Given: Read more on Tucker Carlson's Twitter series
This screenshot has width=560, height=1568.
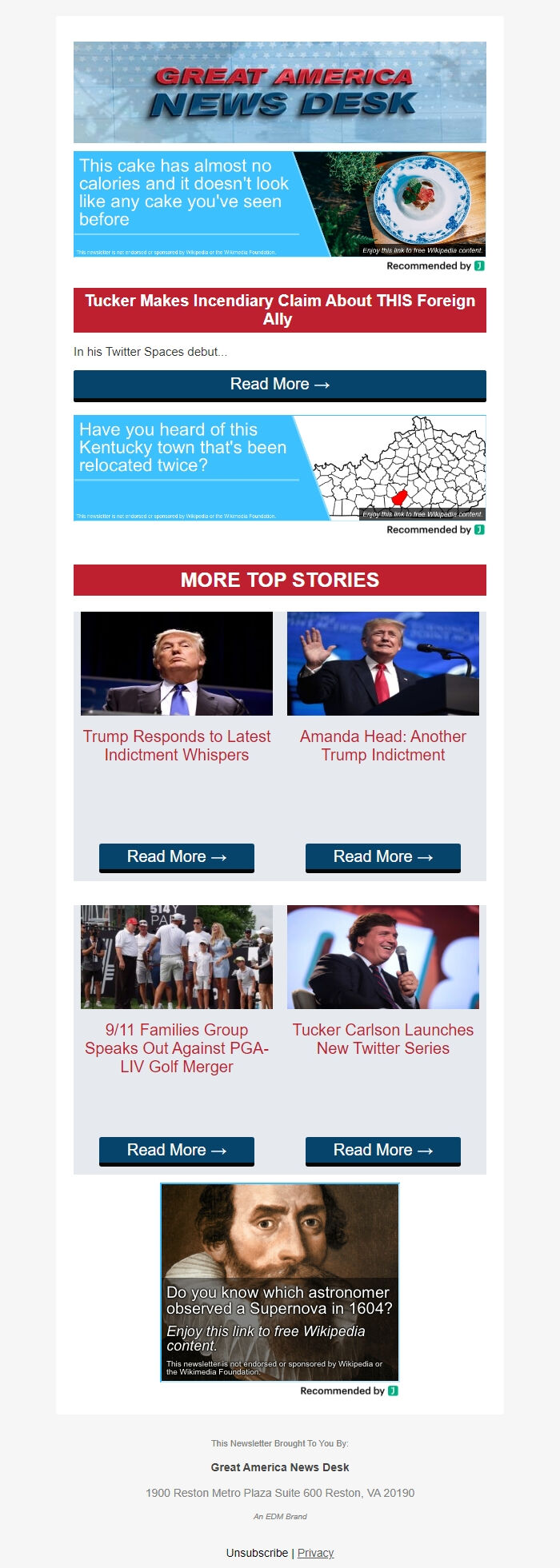Looking at the screenshot, I should (x=383, y=1150).
